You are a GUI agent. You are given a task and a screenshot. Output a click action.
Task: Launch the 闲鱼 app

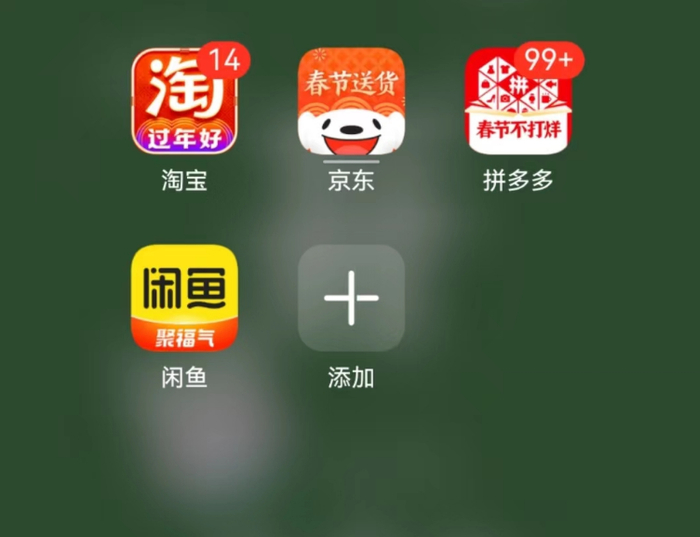184,298
